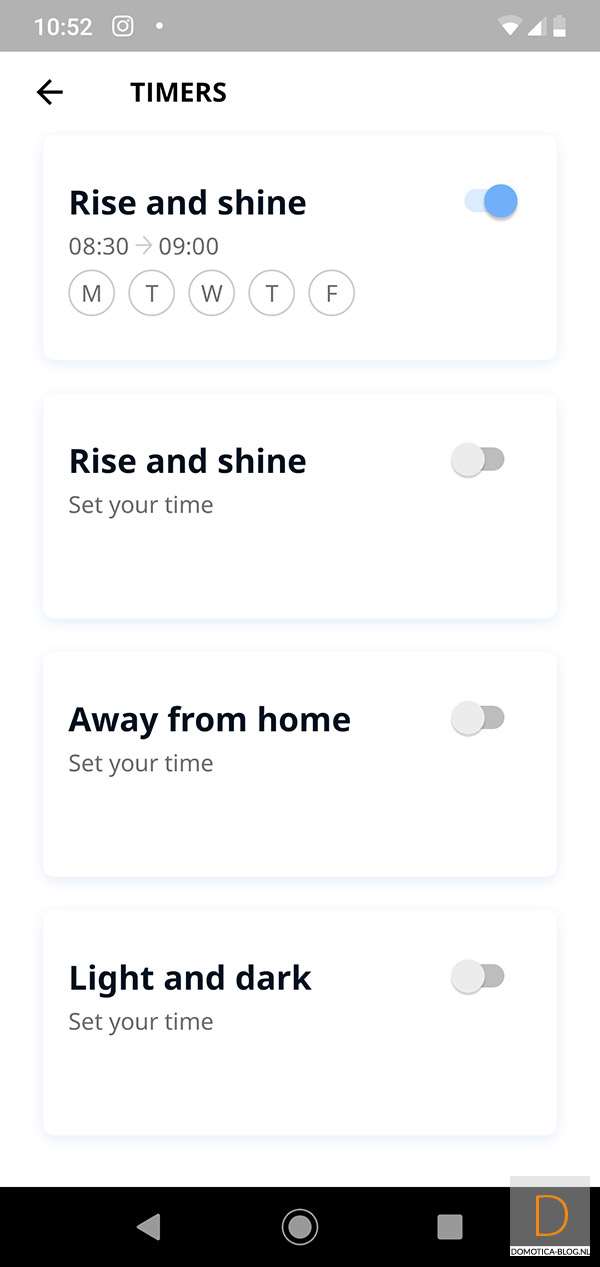Viewport: 600px width, 1267px height.
Task: Go to the Android home screen
Action: [x=300, y=1226]
